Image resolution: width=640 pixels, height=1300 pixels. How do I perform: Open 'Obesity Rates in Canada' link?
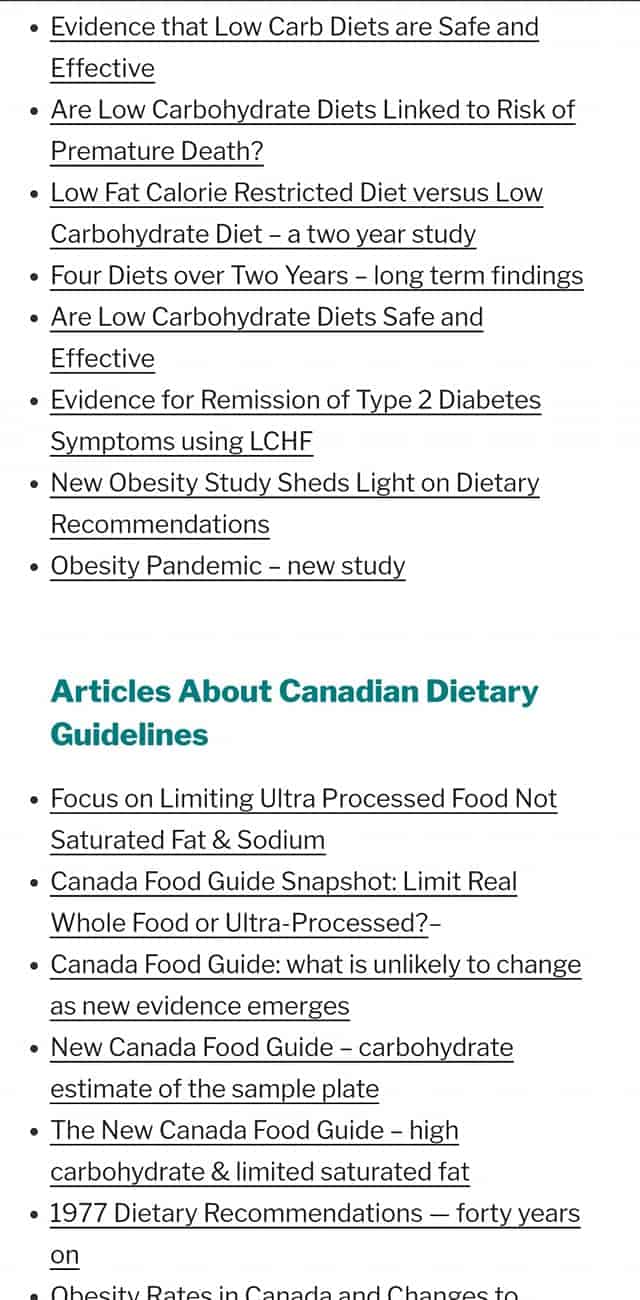coord(284,1292)
